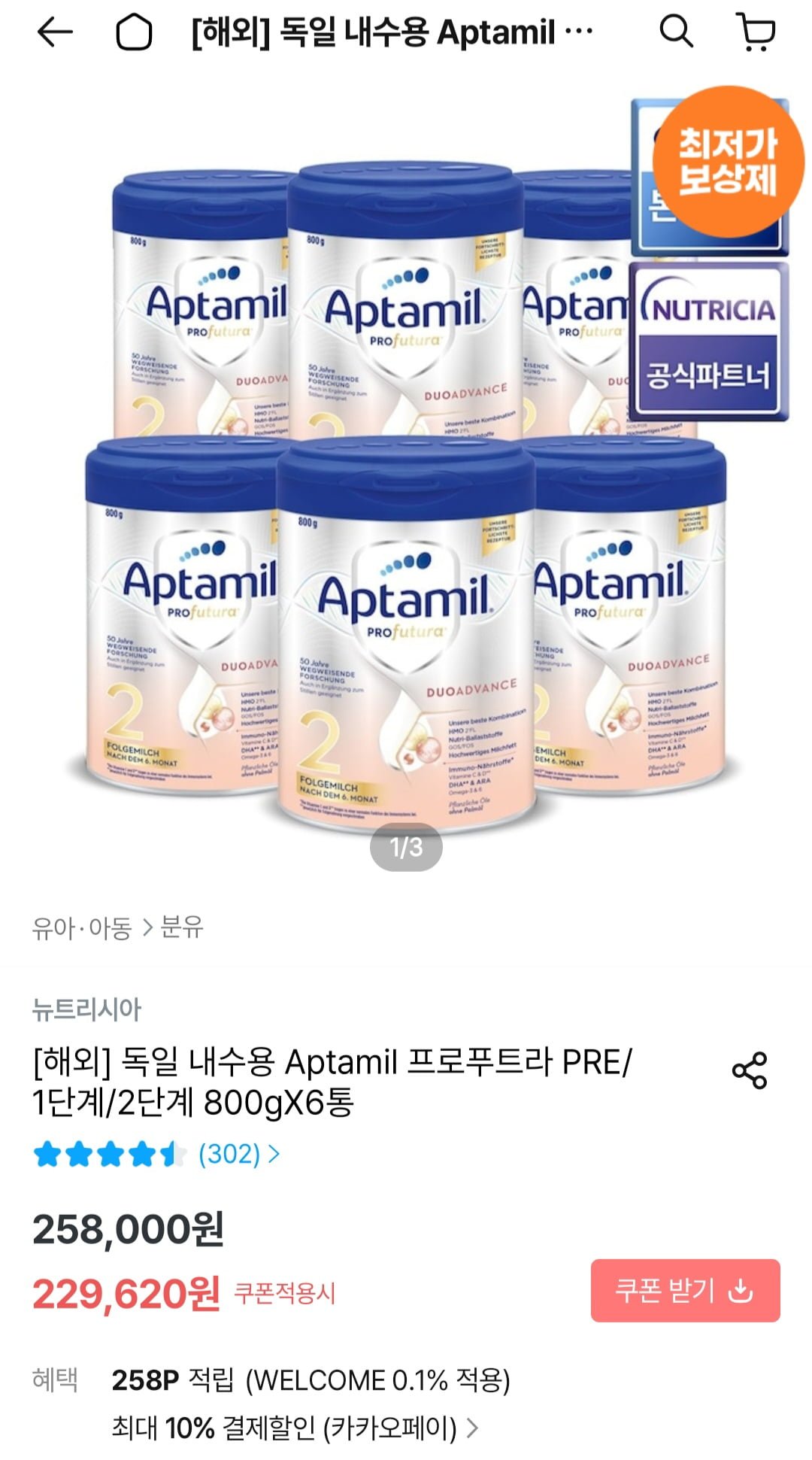Viewport: 812px width, 1460px height.
Task: Go back using the arrow icon
Action: tap(54, 32)
